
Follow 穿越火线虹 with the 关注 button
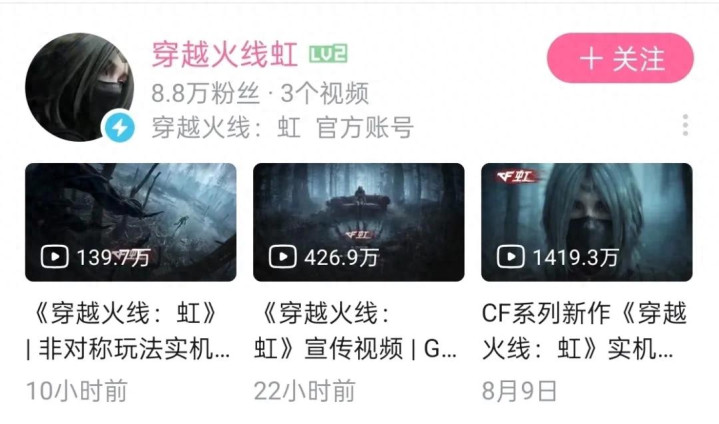[x=620, y=58]
